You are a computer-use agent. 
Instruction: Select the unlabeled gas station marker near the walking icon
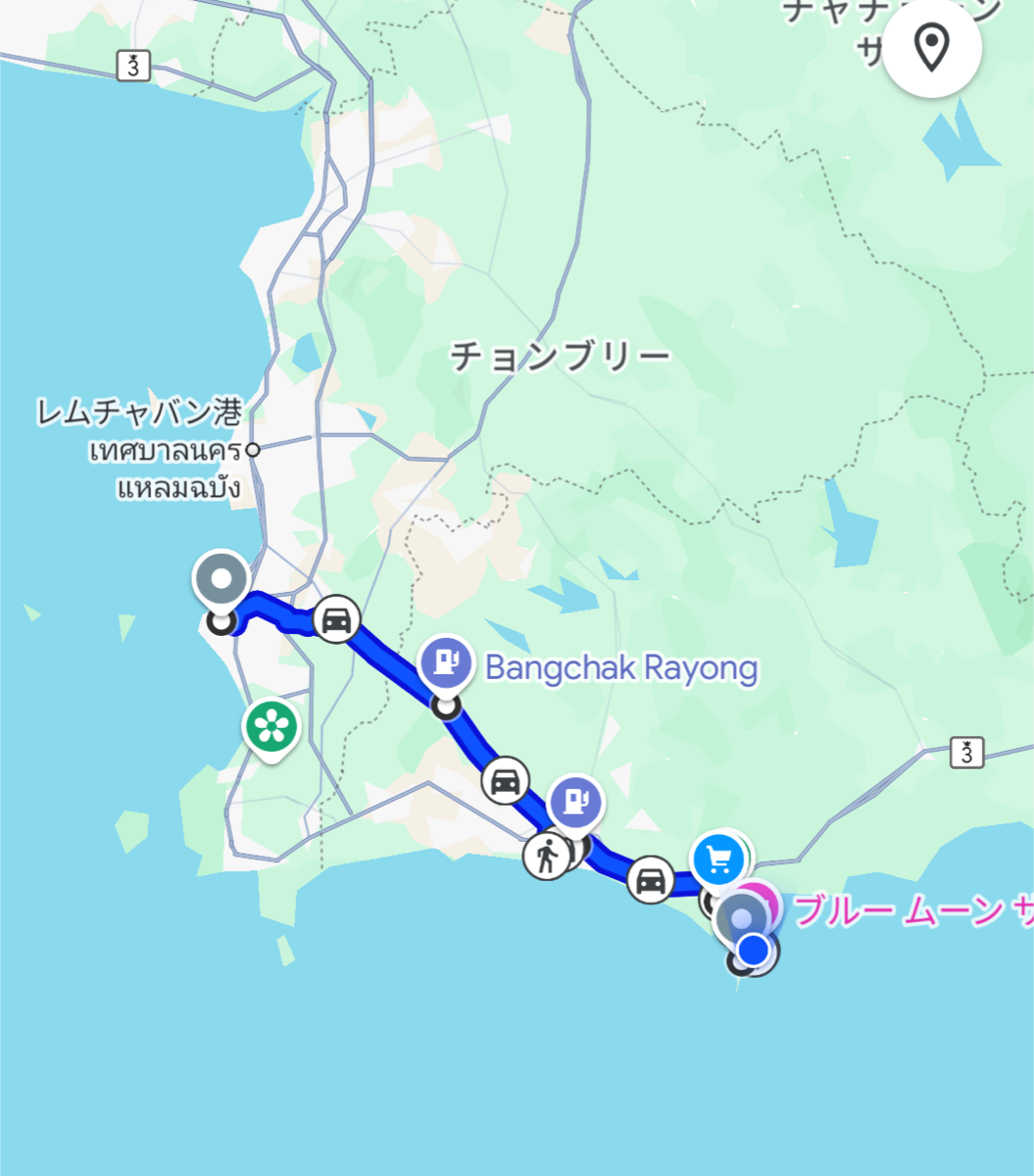[576, 802]
